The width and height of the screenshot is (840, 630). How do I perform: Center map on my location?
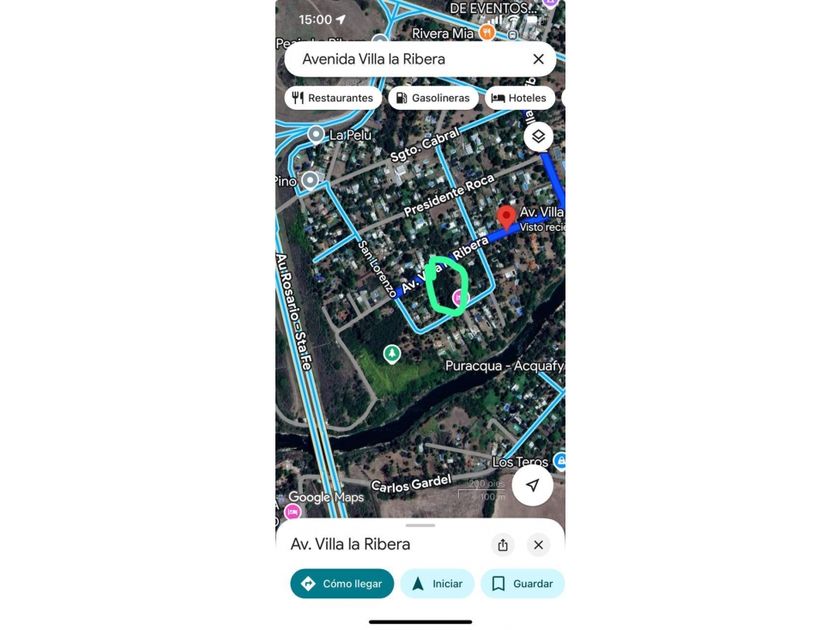(x=532, y=485)
